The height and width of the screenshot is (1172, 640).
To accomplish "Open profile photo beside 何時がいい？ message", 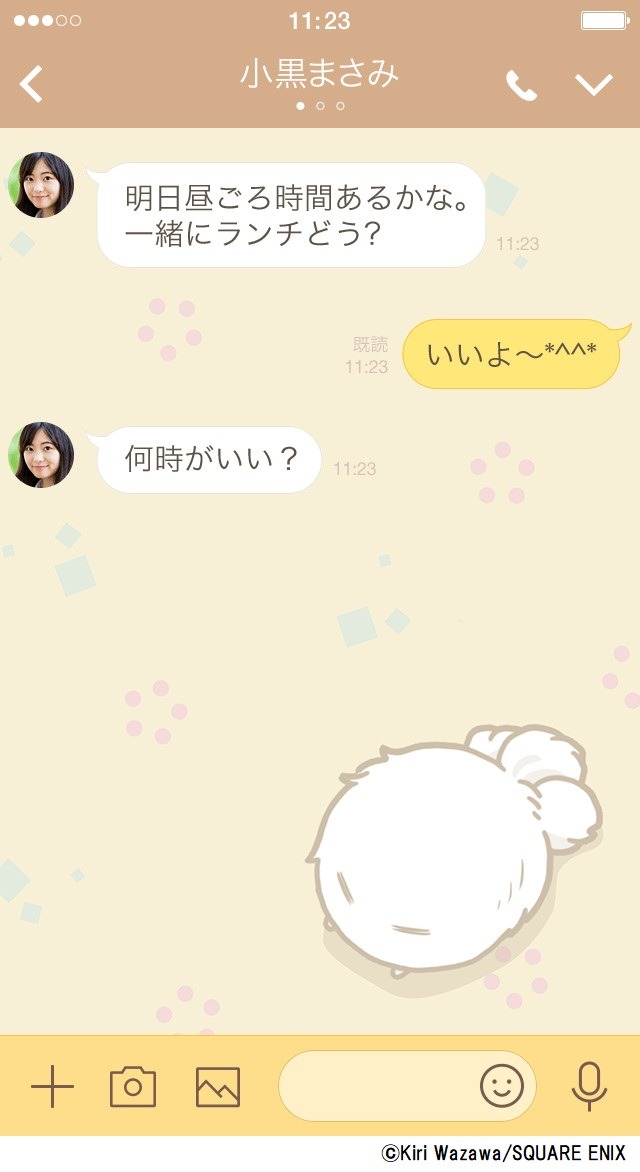I will (x=42, y=455).
